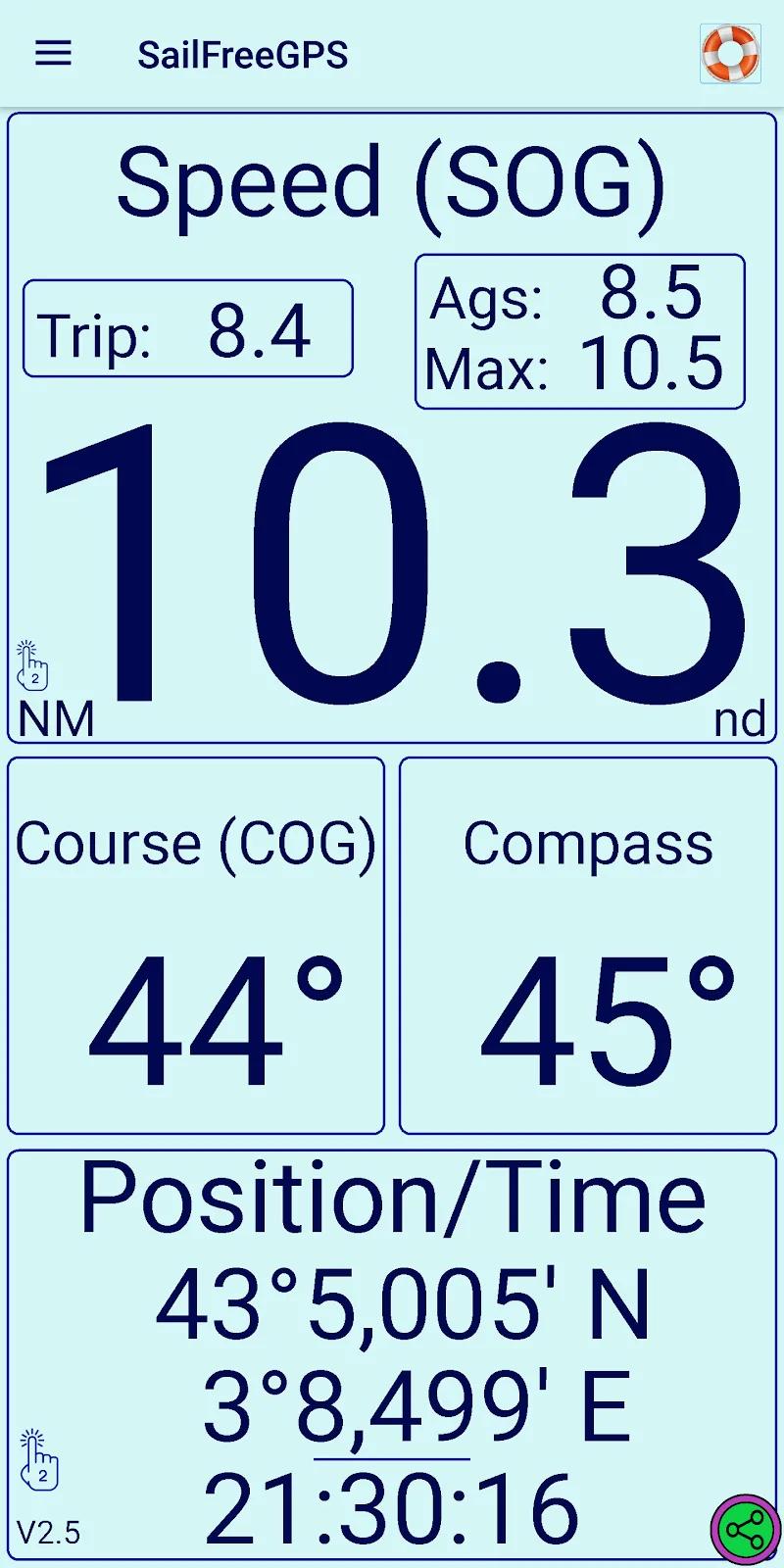This screenshot has width=784, height=1568.
Task: Open the Position/Time section header
Action: (x=392, y=1198)
